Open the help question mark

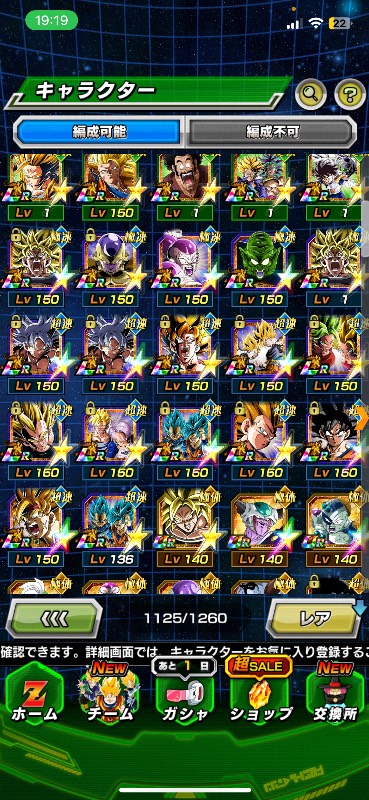tap(350, 94)
